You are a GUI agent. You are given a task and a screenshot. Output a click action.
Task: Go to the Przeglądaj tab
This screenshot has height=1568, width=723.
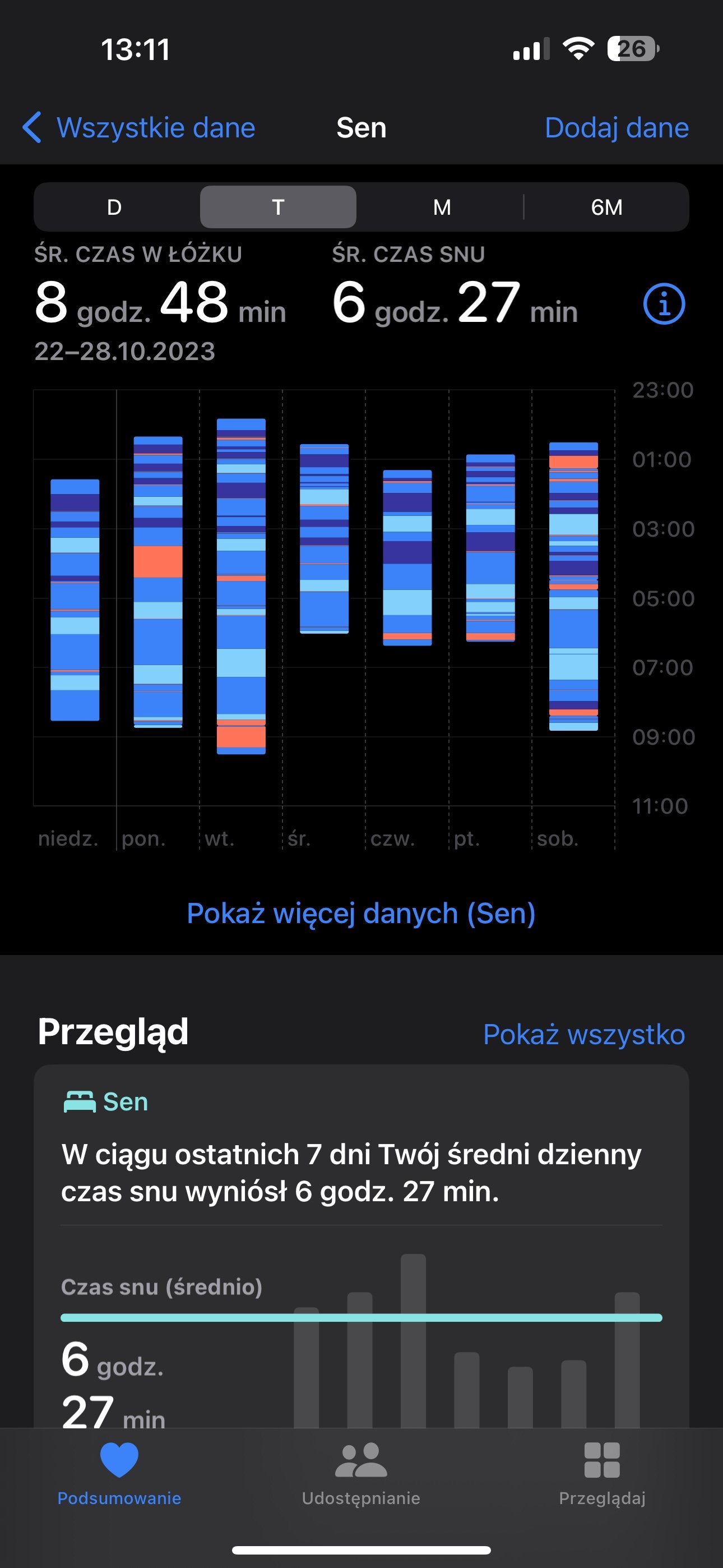pyautogui.click(x=602, y=1472)
